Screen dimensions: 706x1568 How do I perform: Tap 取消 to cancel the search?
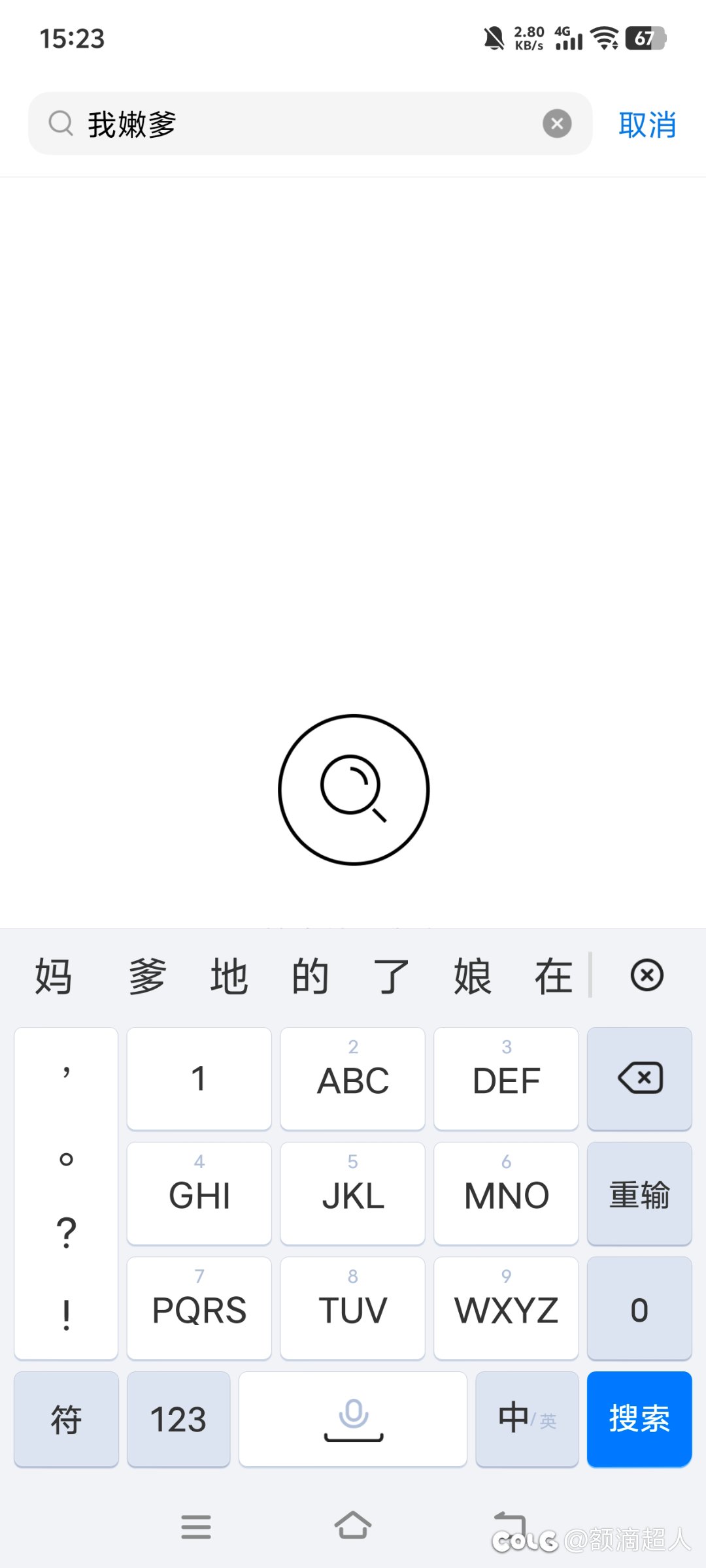click(x=647, y=124)
